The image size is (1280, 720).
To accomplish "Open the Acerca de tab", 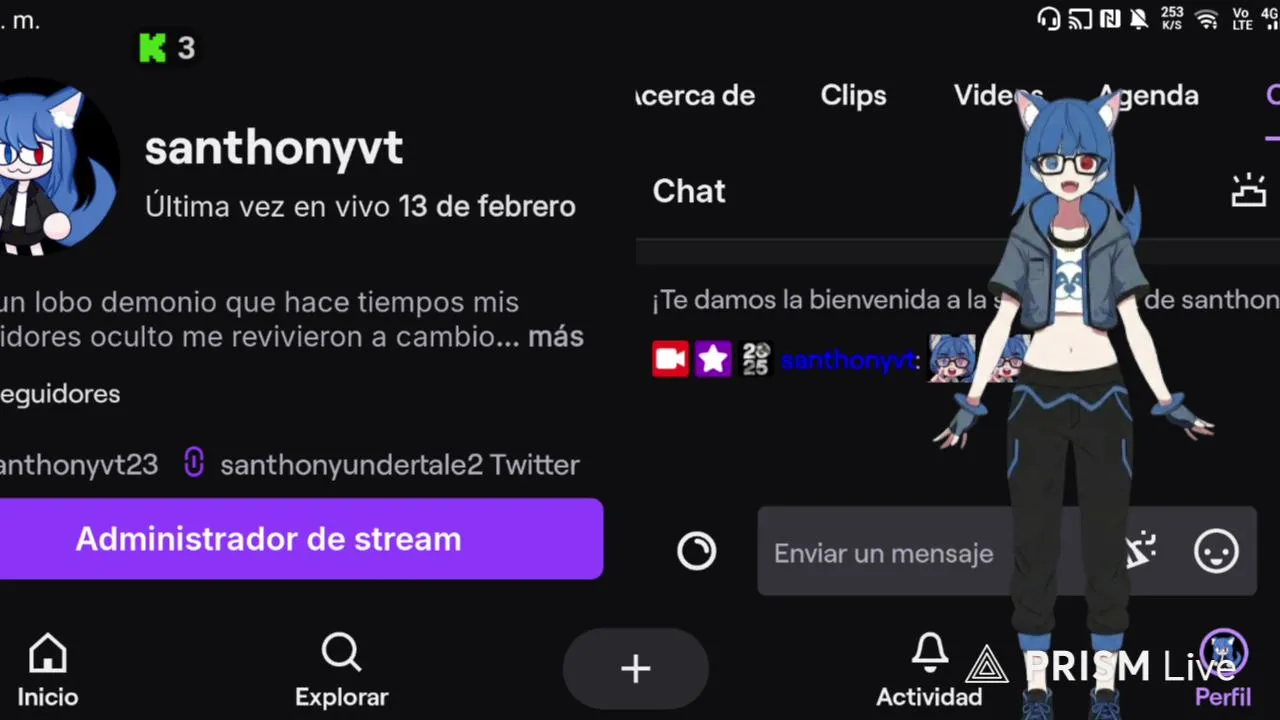I will (x=696, y=96).
